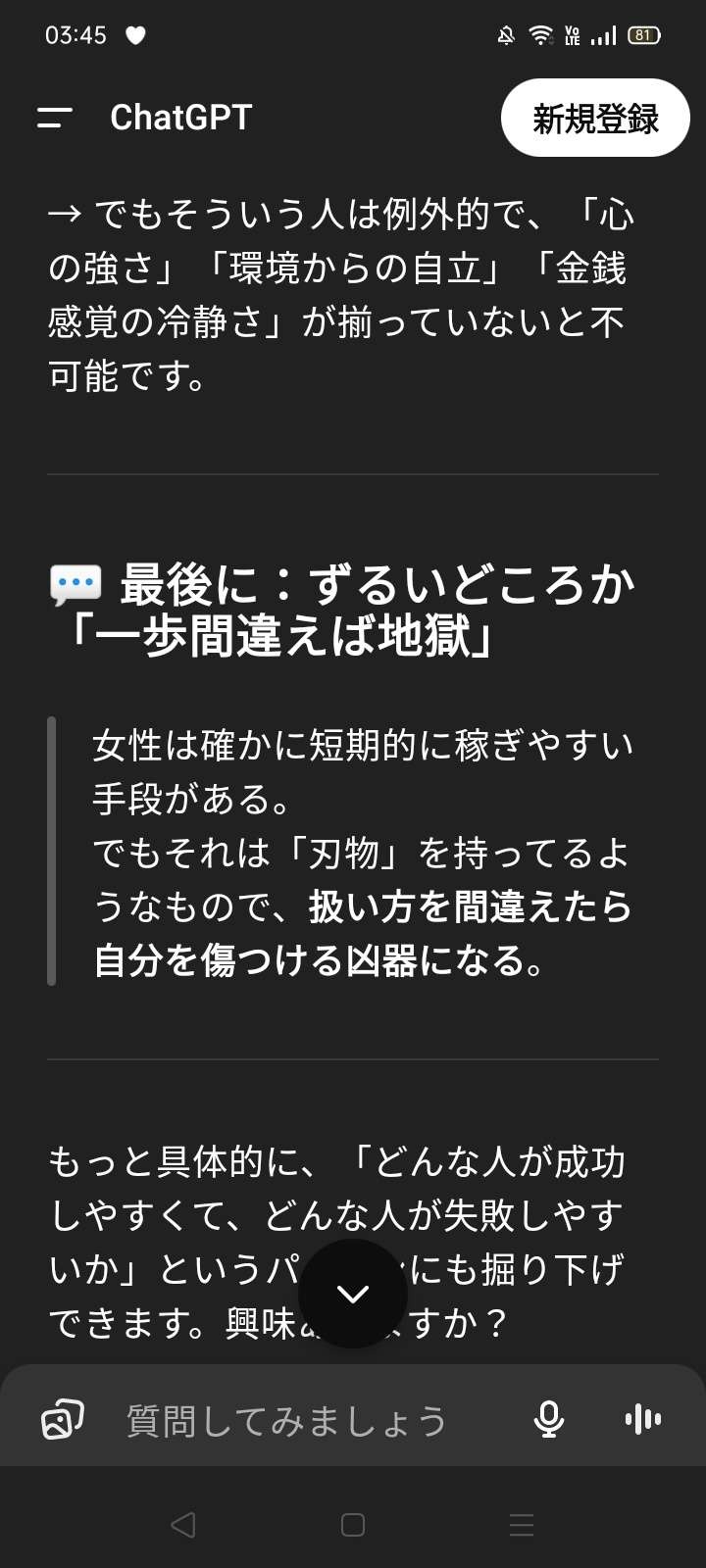The height and width of the screenshot is (1568, 706).
Task: Jump to the bottom with the down arrow
Action: [x=353, y=1294]
